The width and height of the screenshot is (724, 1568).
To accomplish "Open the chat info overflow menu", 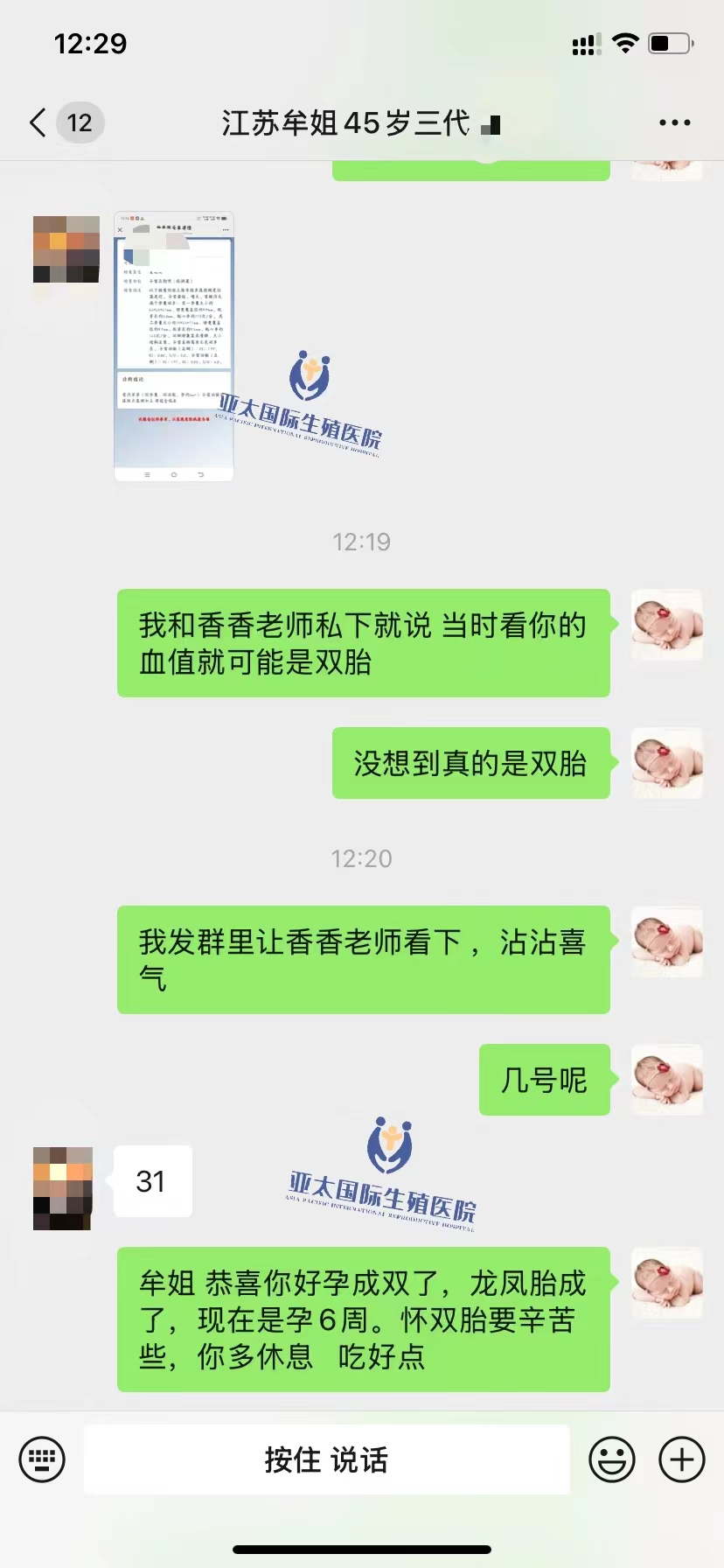I will tap(674, 123).
